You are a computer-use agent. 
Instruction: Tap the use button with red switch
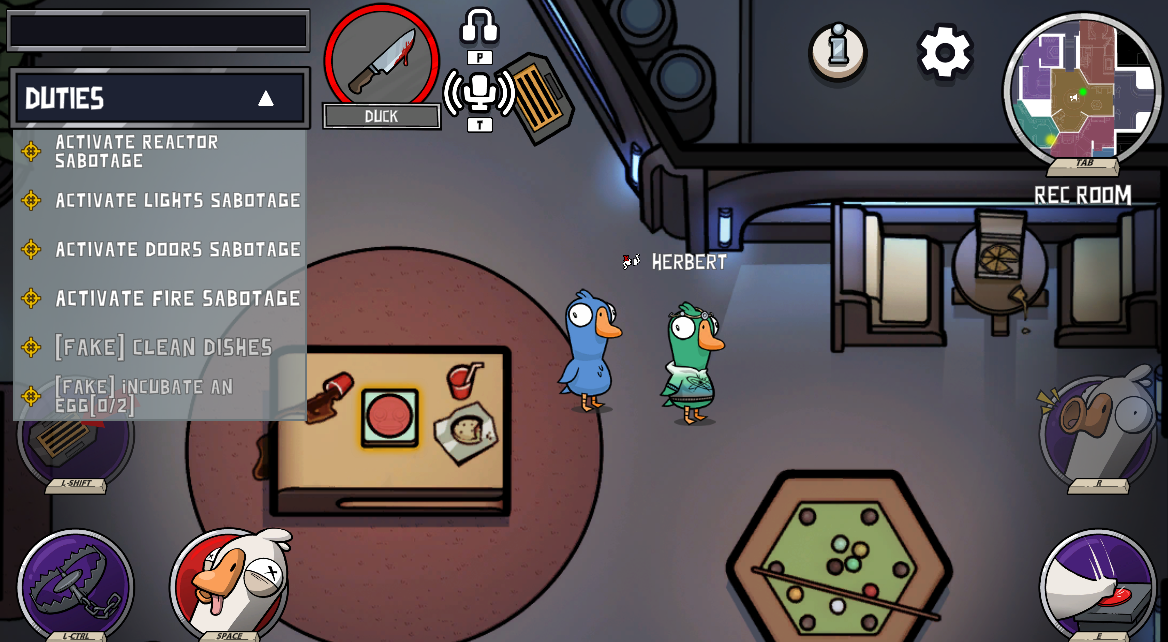coord(1098,585)
